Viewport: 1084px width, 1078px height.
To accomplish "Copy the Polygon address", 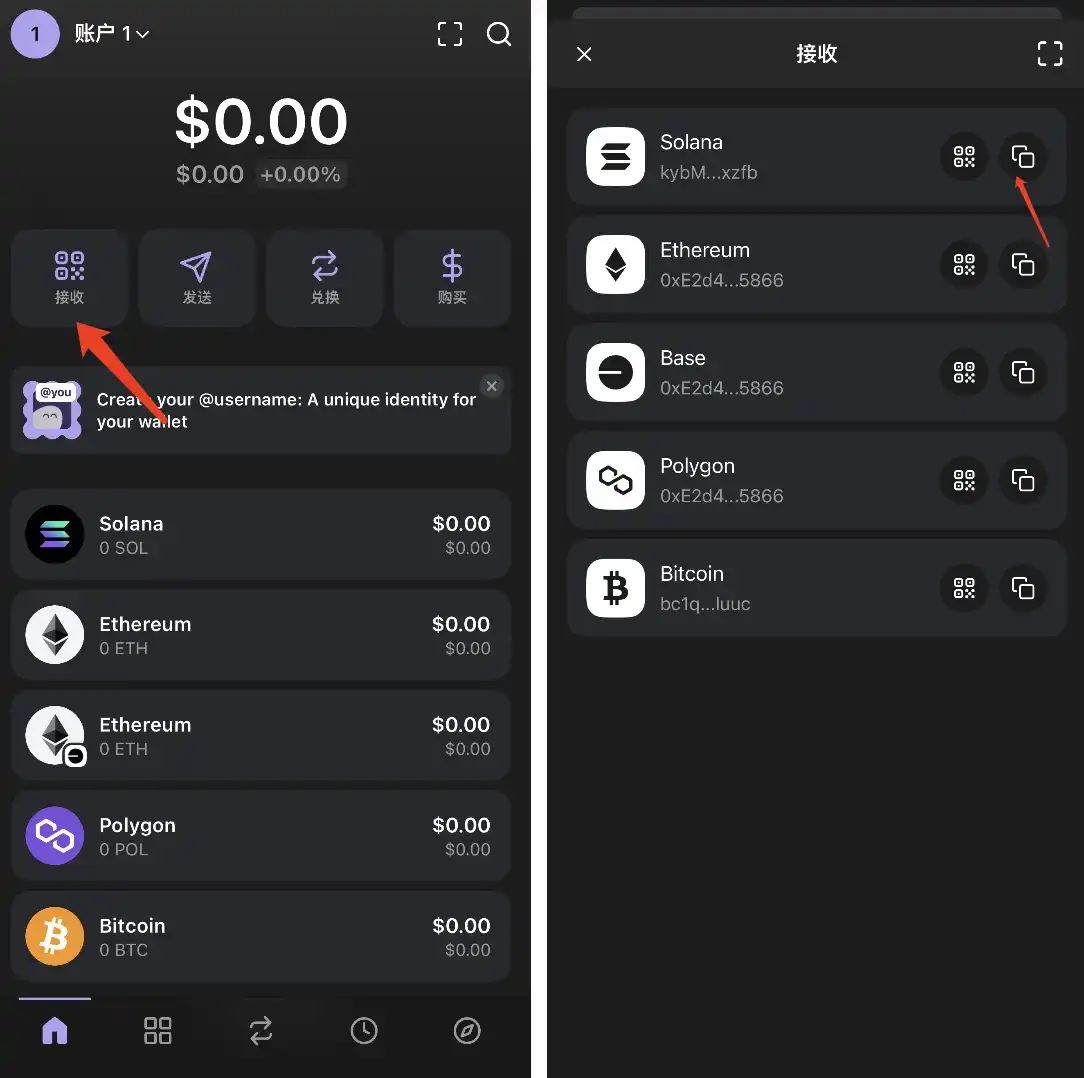I will (1022, 480).
